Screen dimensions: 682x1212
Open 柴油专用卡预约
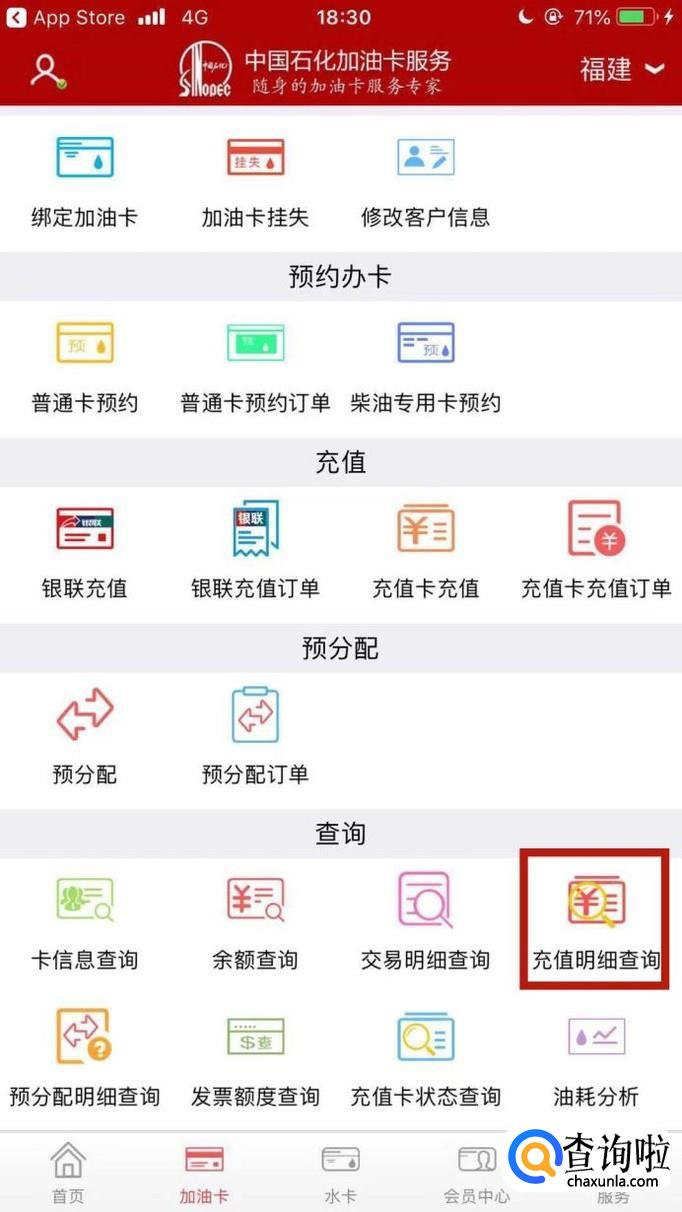click(x=426, y=368)
